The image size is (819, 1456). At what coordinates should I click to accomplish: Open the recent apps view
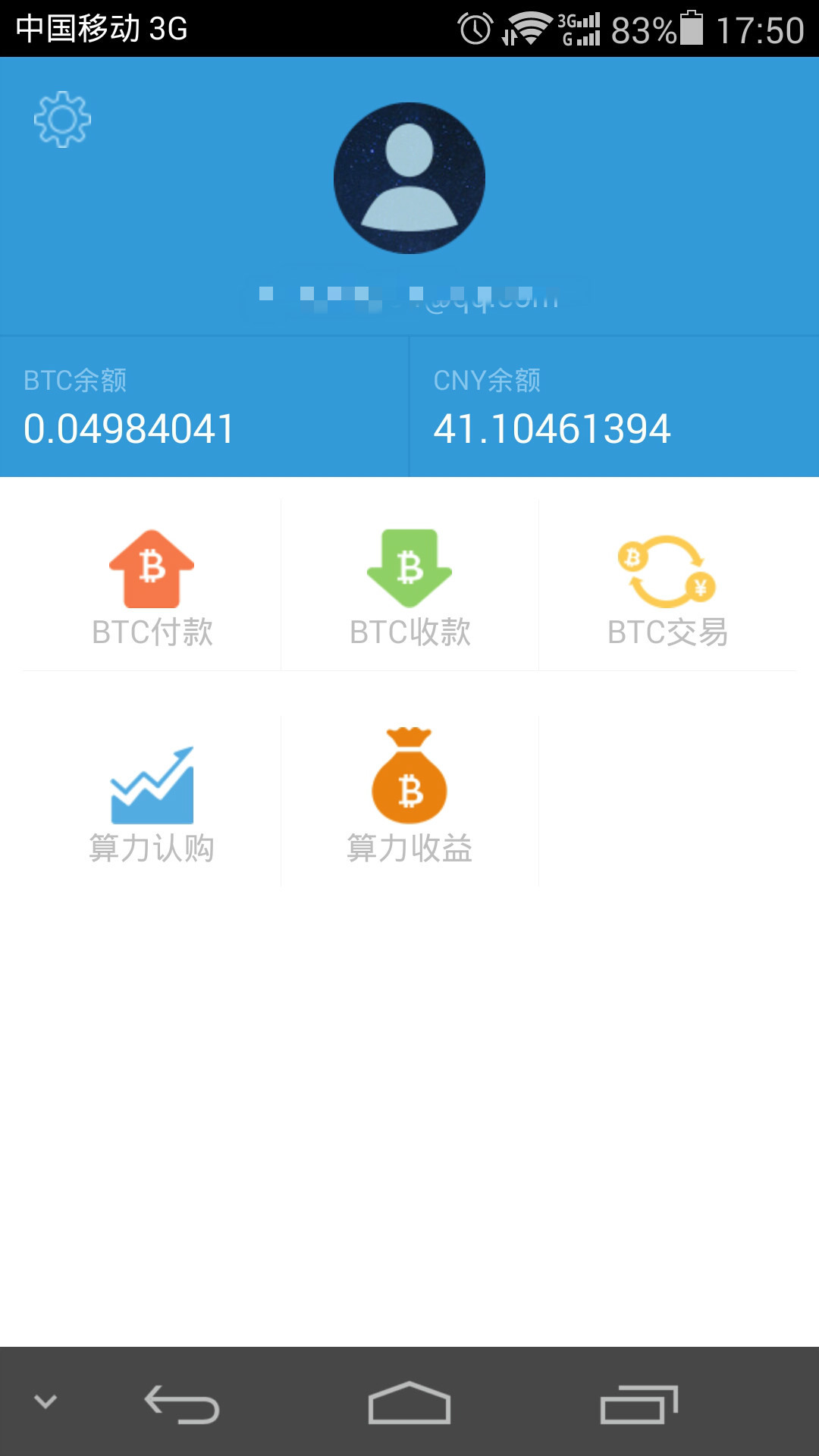[639, 1403]
